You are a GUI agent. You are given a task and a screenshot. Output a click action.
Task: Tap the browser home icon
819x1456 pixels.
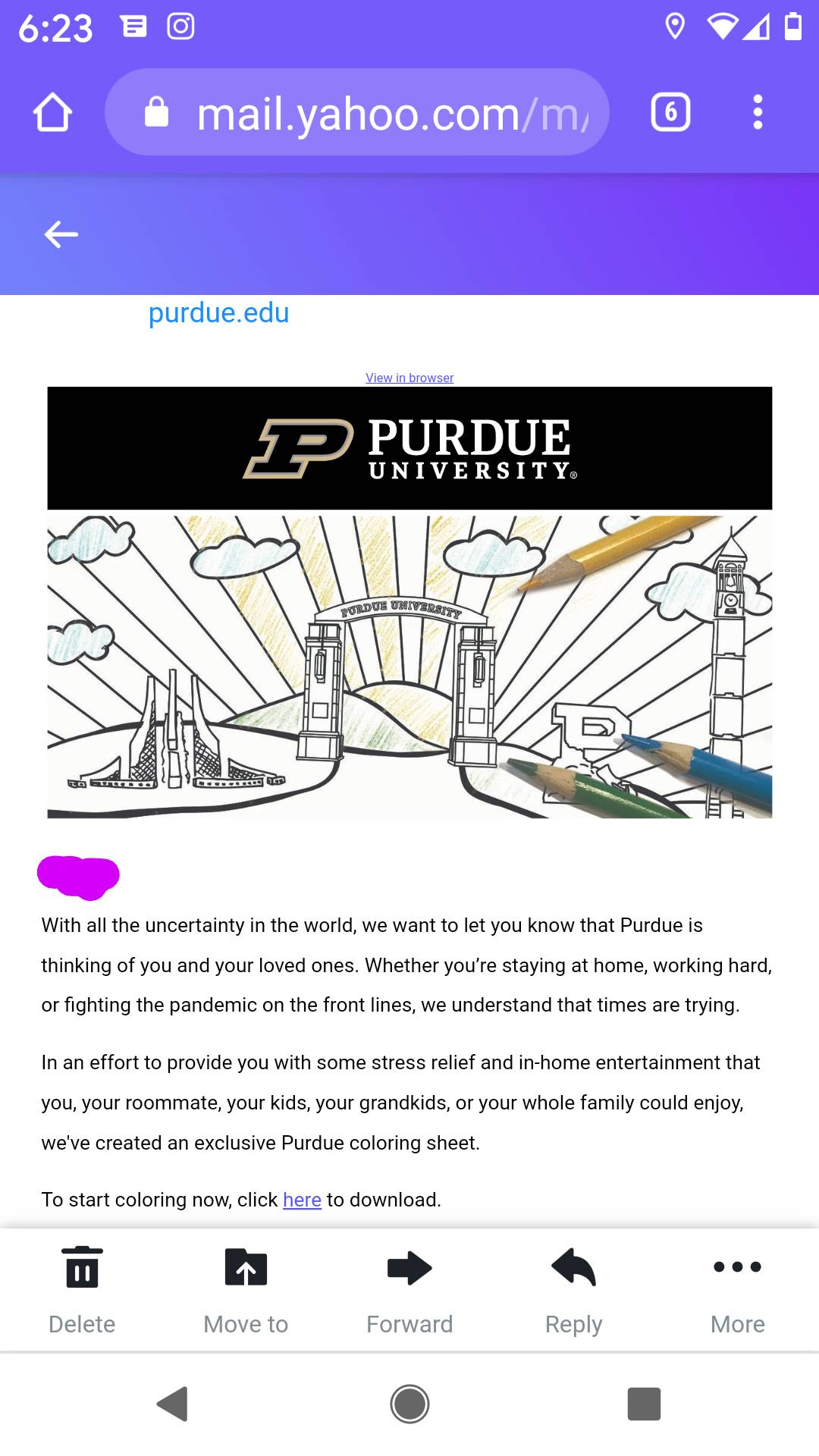[53, 113]
